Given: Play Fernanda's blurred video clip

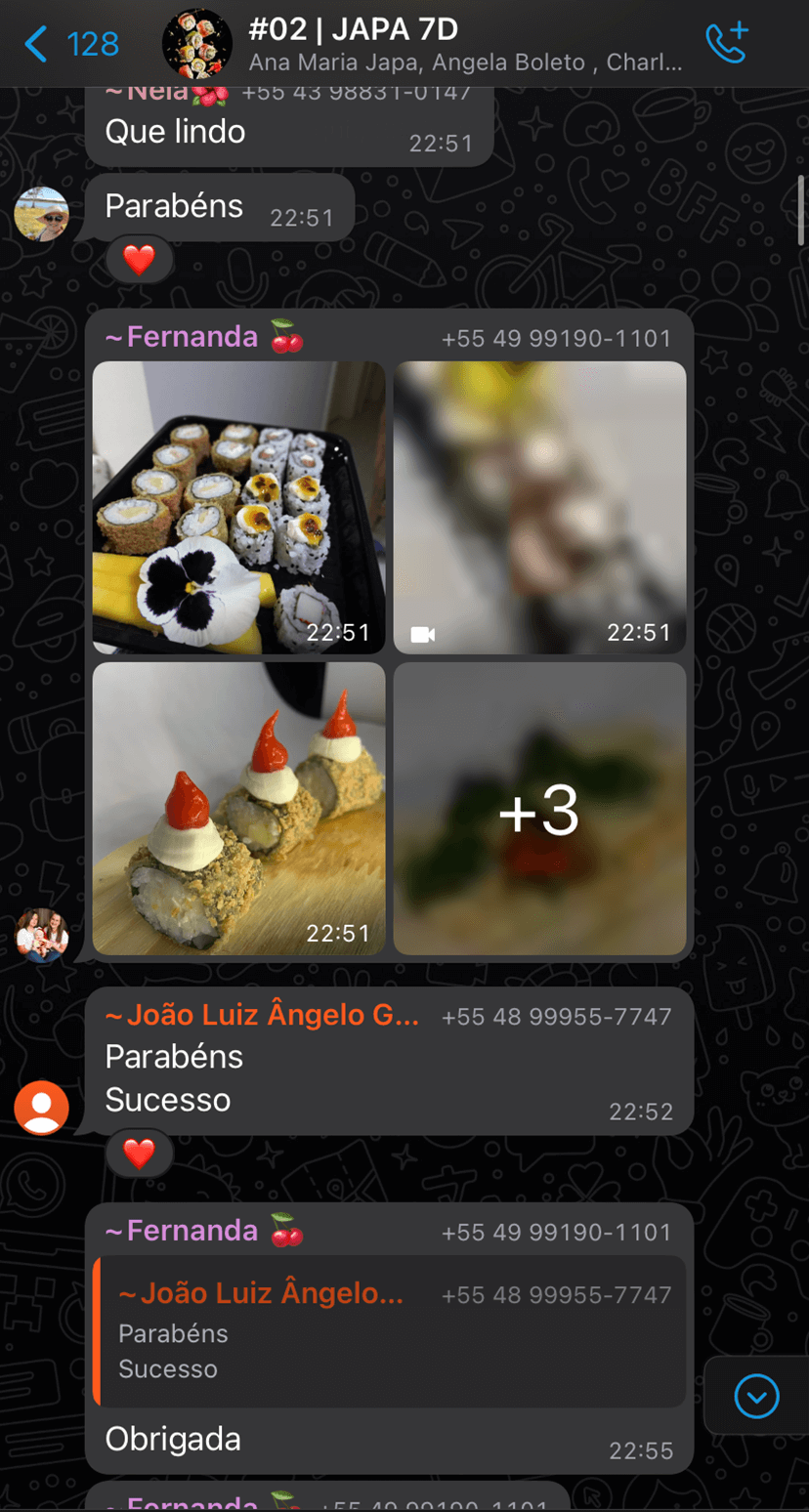Looking at the screenshot, I should 539,507.
